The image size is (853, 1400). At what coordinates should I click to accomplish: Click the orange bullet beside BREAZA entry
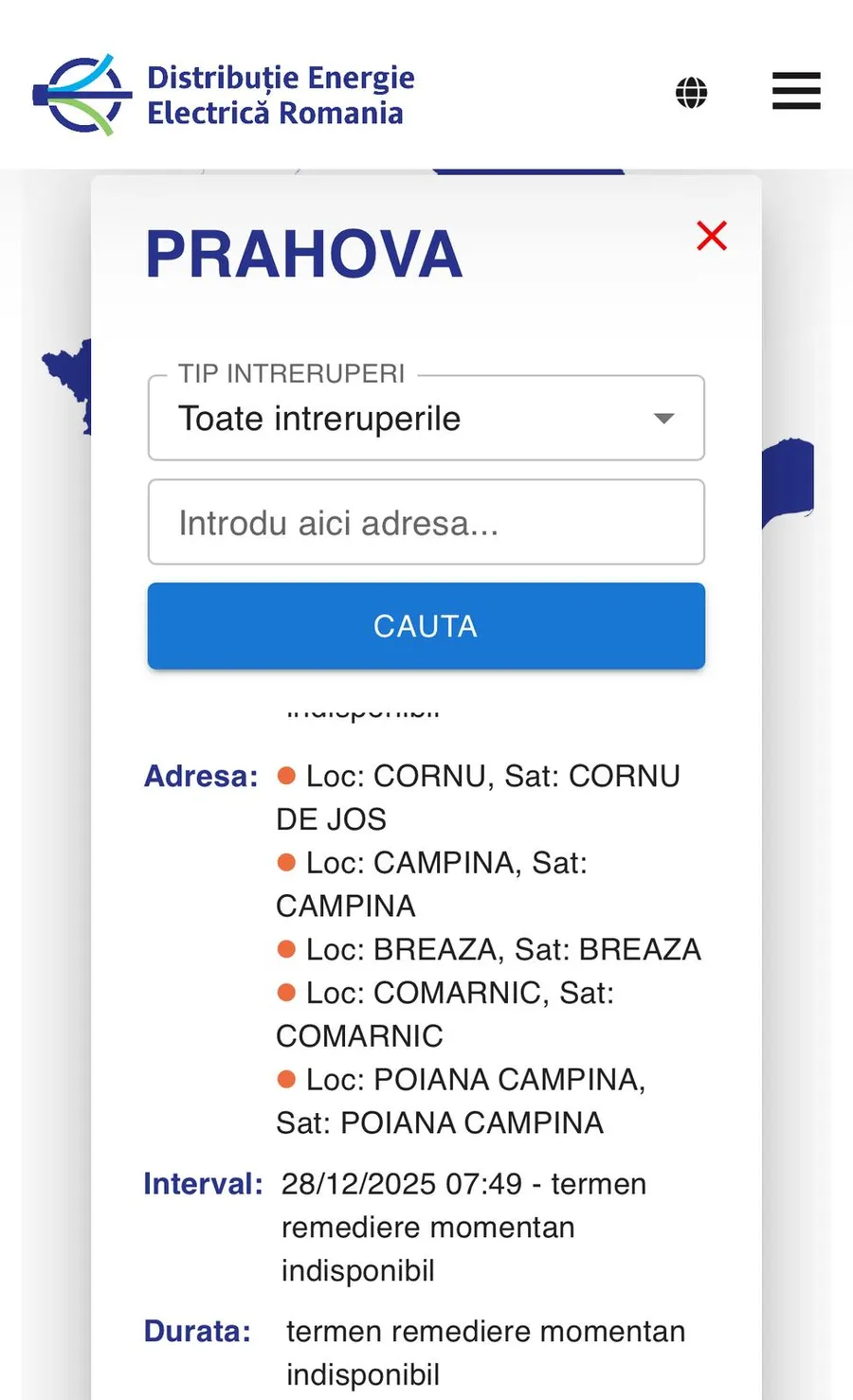point(286,948)
